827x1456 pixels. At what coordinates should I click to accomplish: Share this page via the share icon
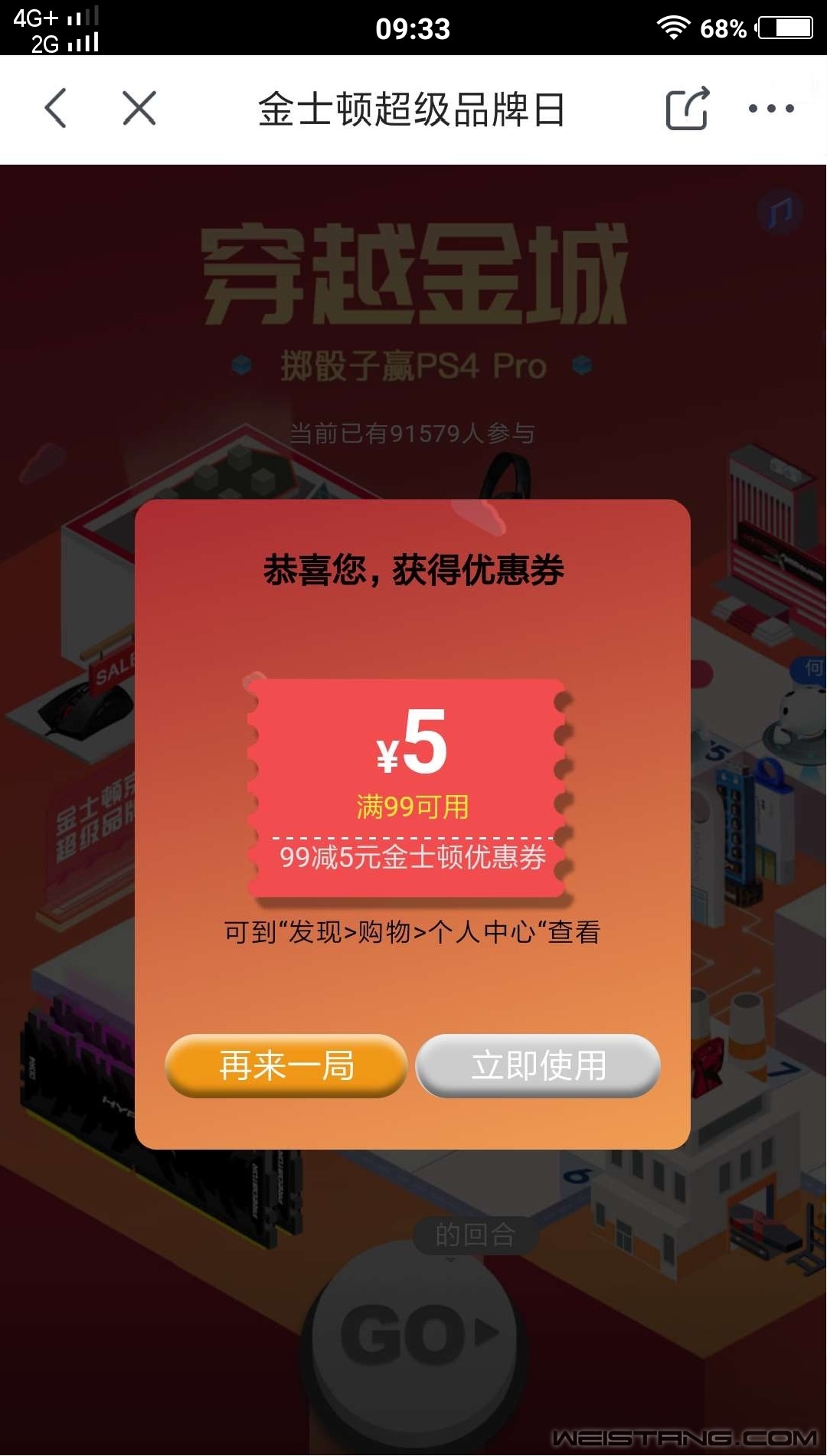click(687, 109)
